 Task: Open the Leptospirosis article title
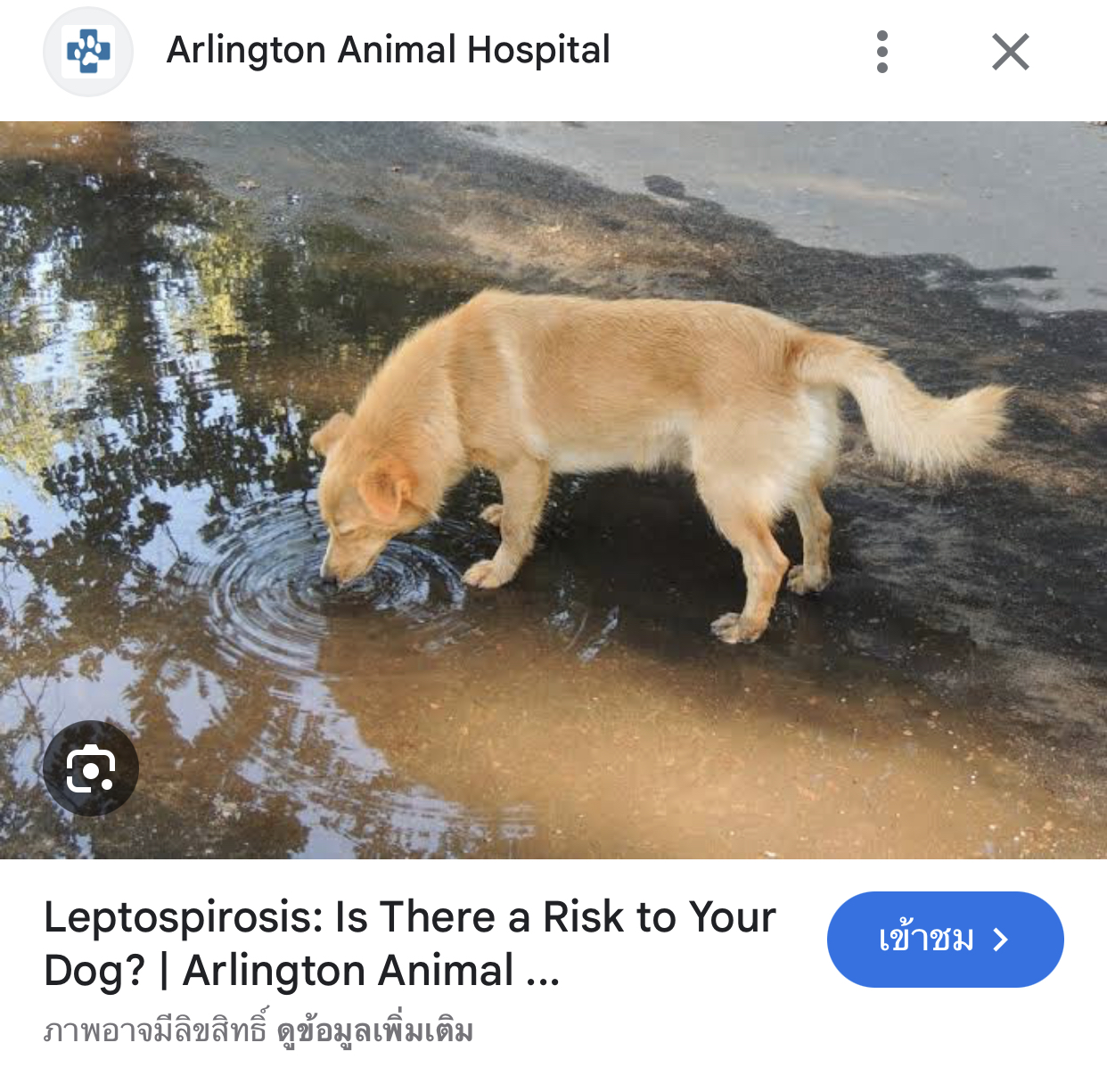pos(410,943)
